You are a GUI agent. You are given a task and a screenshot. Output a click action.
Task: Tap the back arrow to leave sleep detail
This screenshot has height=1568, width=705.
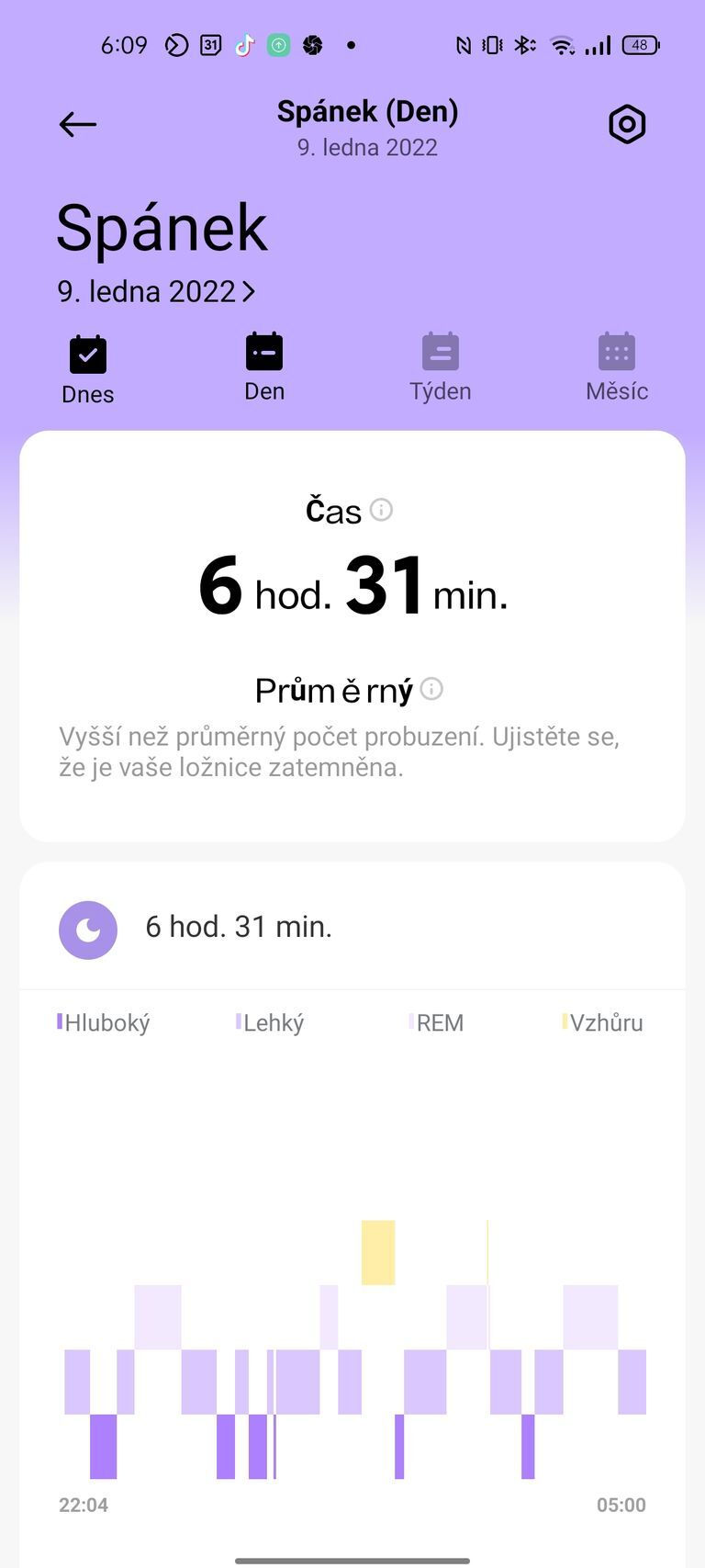pyautogui.click(x=77, y=124)
